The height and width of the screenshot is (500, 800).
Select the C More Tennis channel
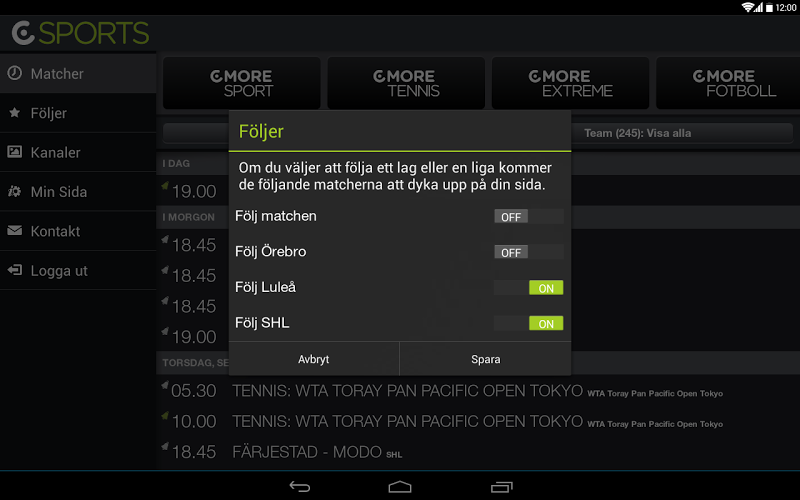[x=406, y=83]
